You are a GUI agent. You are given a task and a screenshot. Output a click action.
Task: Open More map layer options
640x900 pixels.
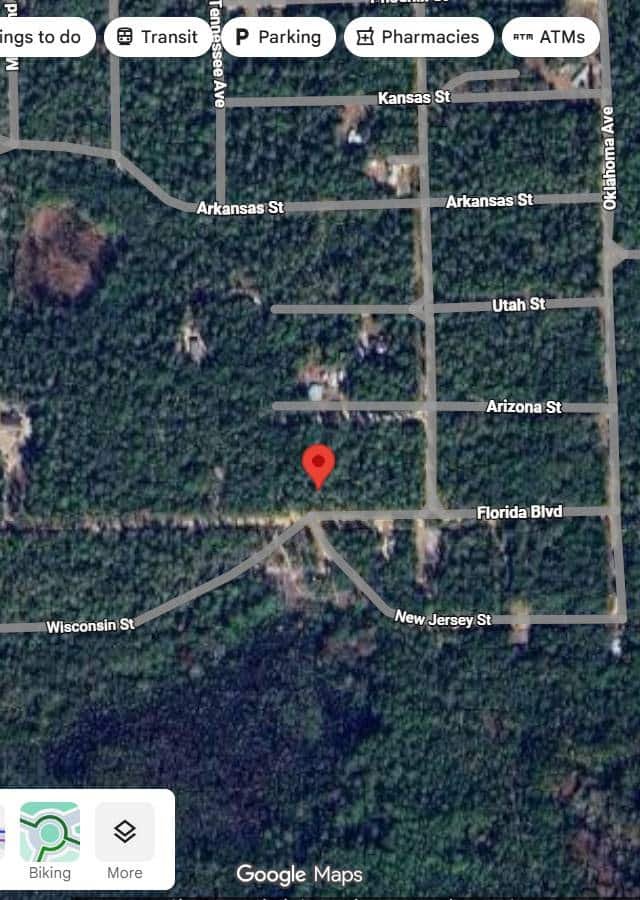125,841
